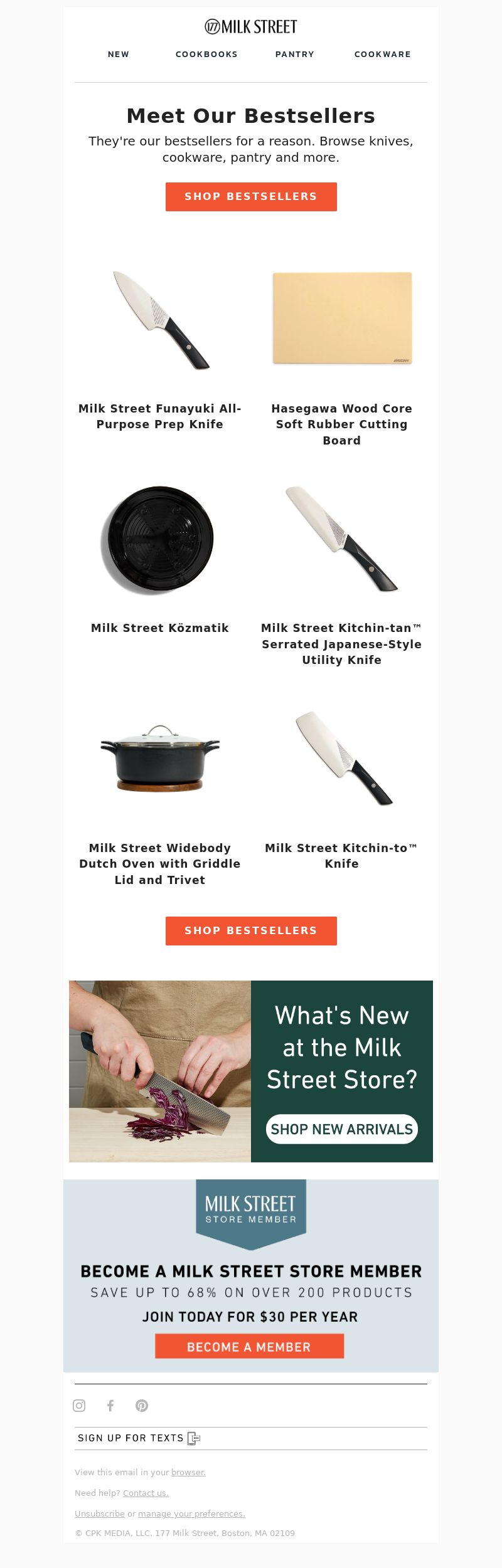View the Widebody Dutch Oven product
The image size is (502, 1568).
[x=160, y=863]
